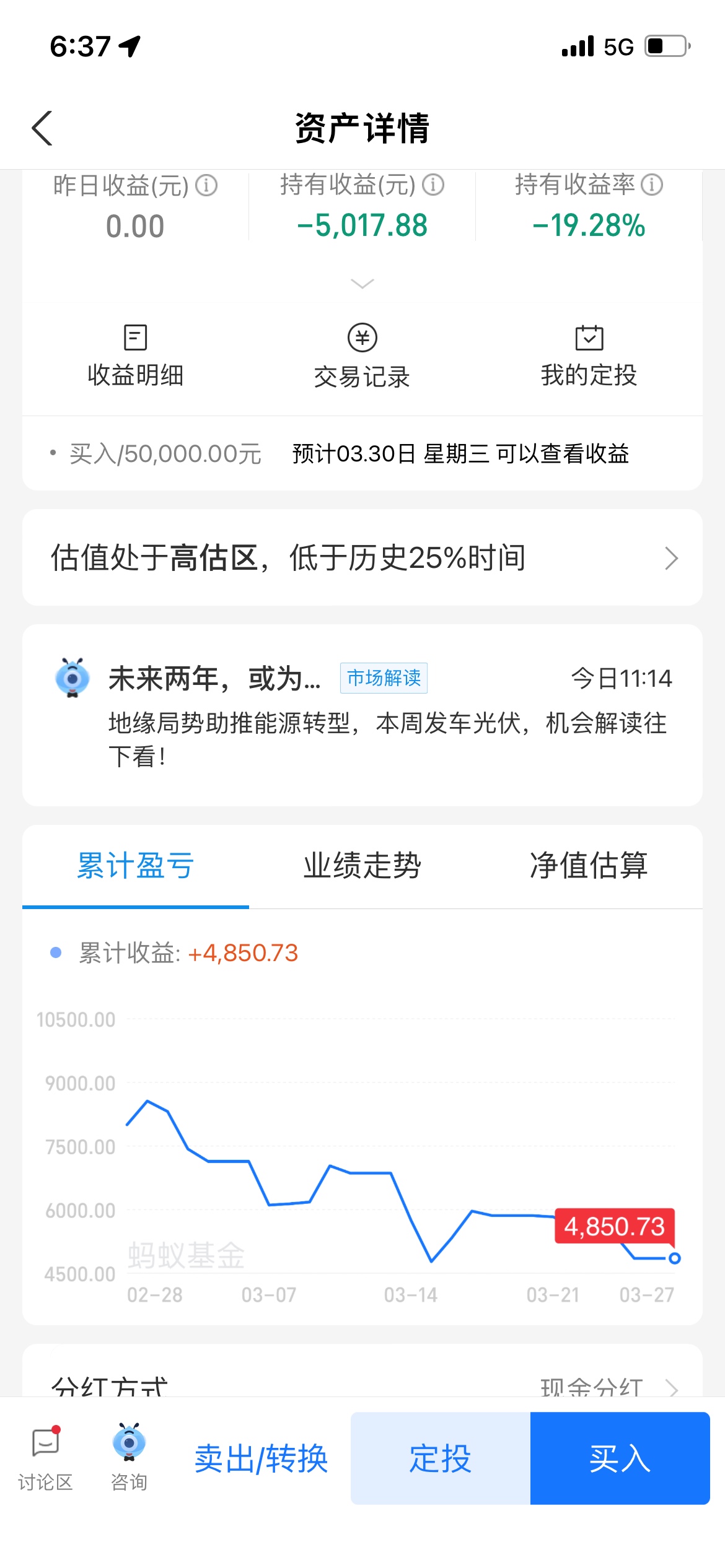Switch to the 累计盈亏 tab
This screenshot has width=725, height=1568.
pyautogui.click(x=136, y=866)
